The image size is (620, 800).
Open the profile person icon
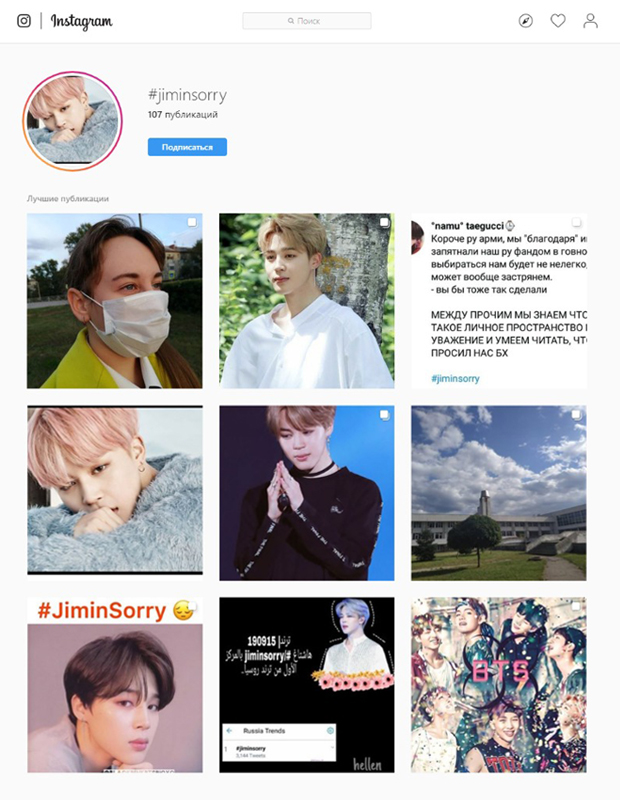click(590, 20)
